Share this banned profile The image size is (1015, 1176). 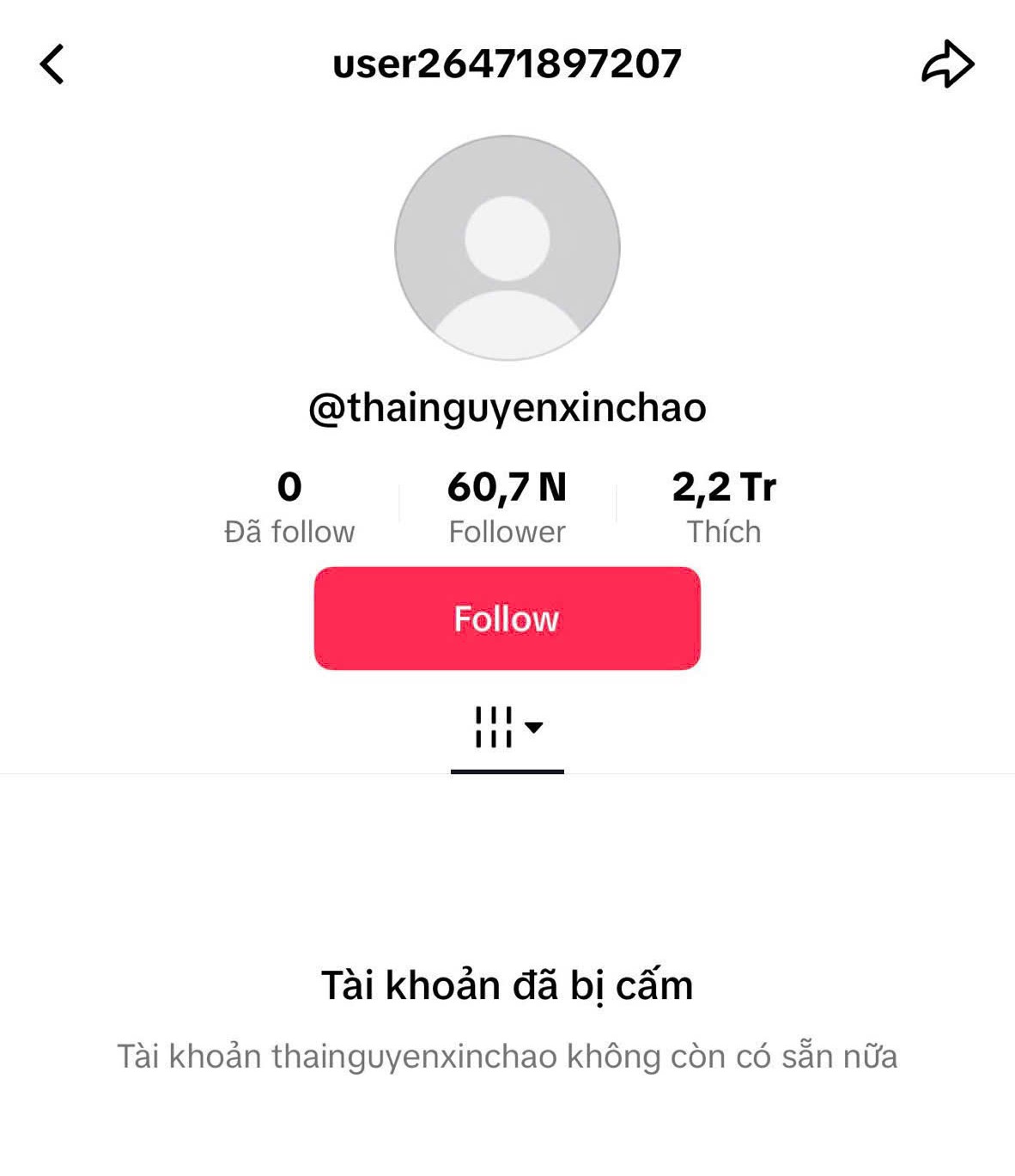coord(947,64)
